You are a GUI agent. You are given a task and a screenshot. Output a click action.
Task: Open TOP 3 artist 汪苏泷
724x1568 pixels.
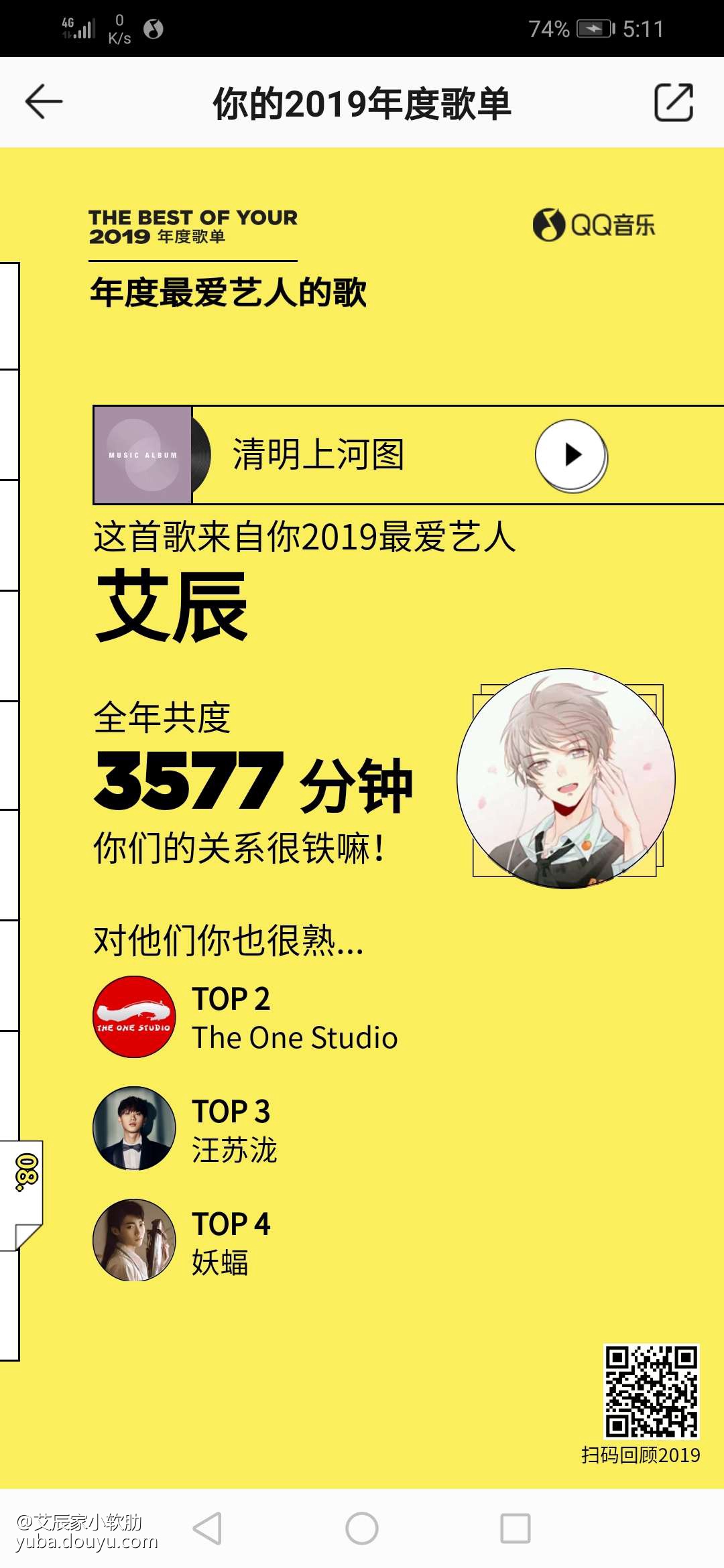(134, 1128)
